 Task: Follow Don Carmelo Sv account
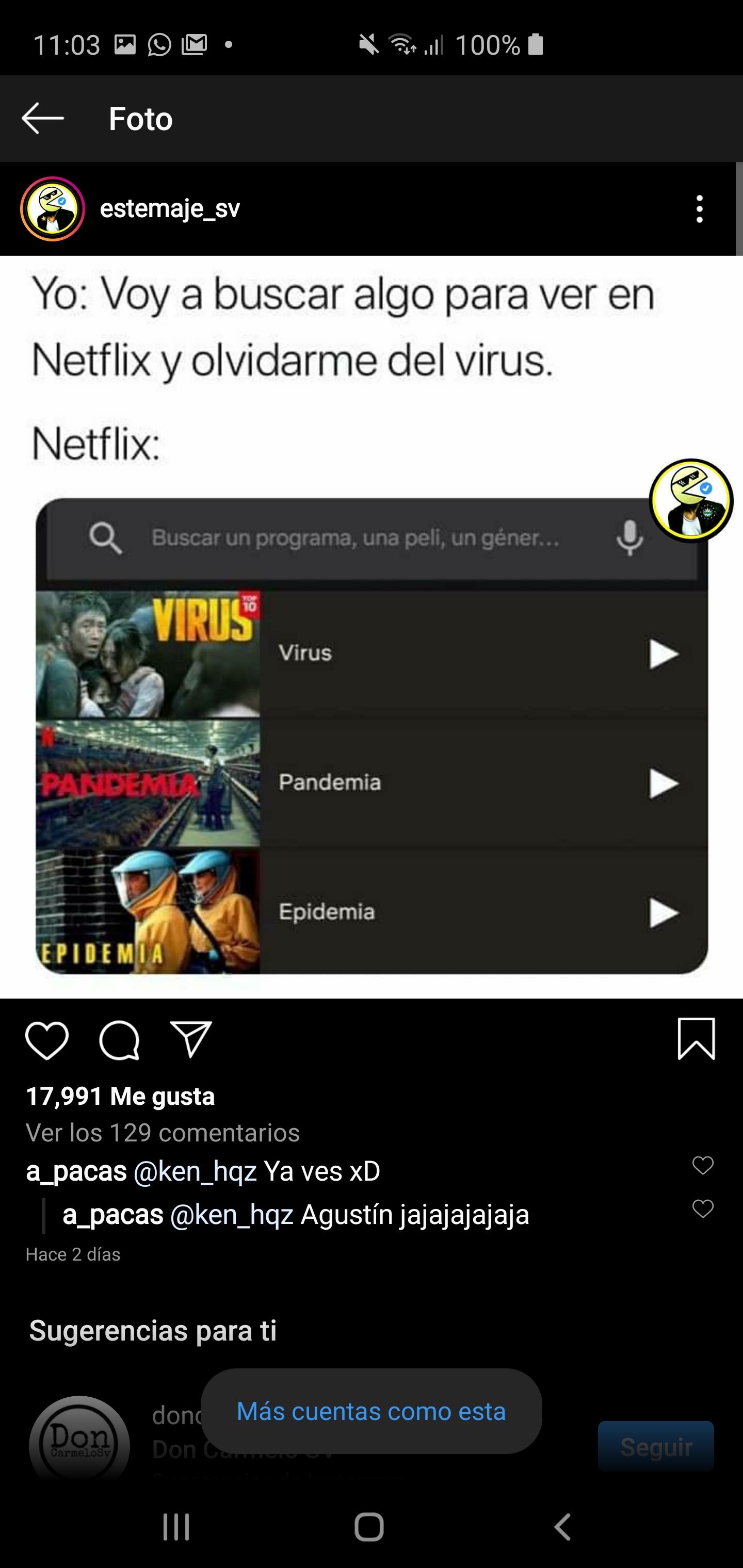[655, 1446]
